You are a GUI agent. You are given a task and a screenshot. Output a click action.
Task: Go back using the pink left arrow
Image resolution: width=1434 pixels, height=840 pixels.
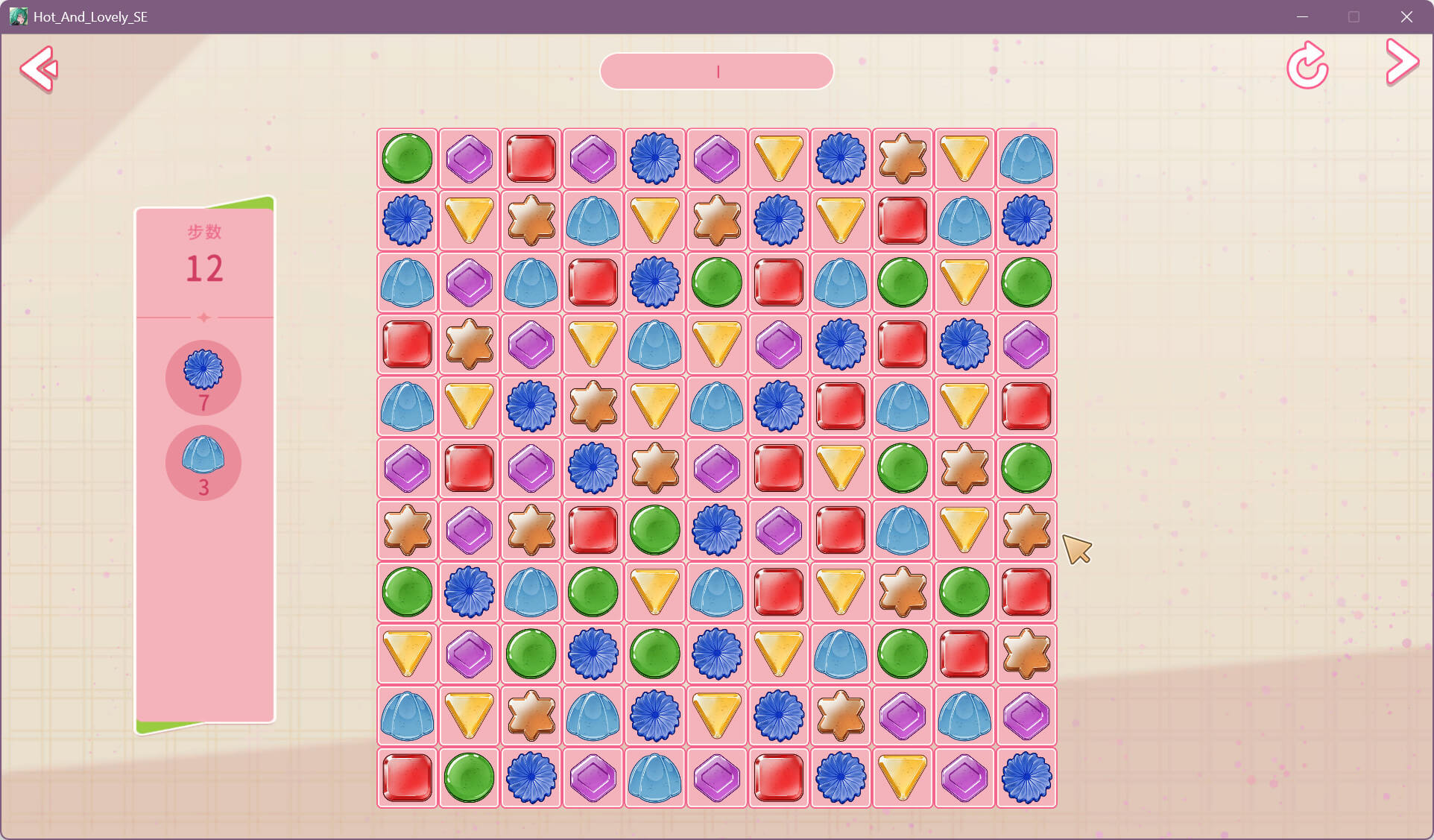point(39,69)
